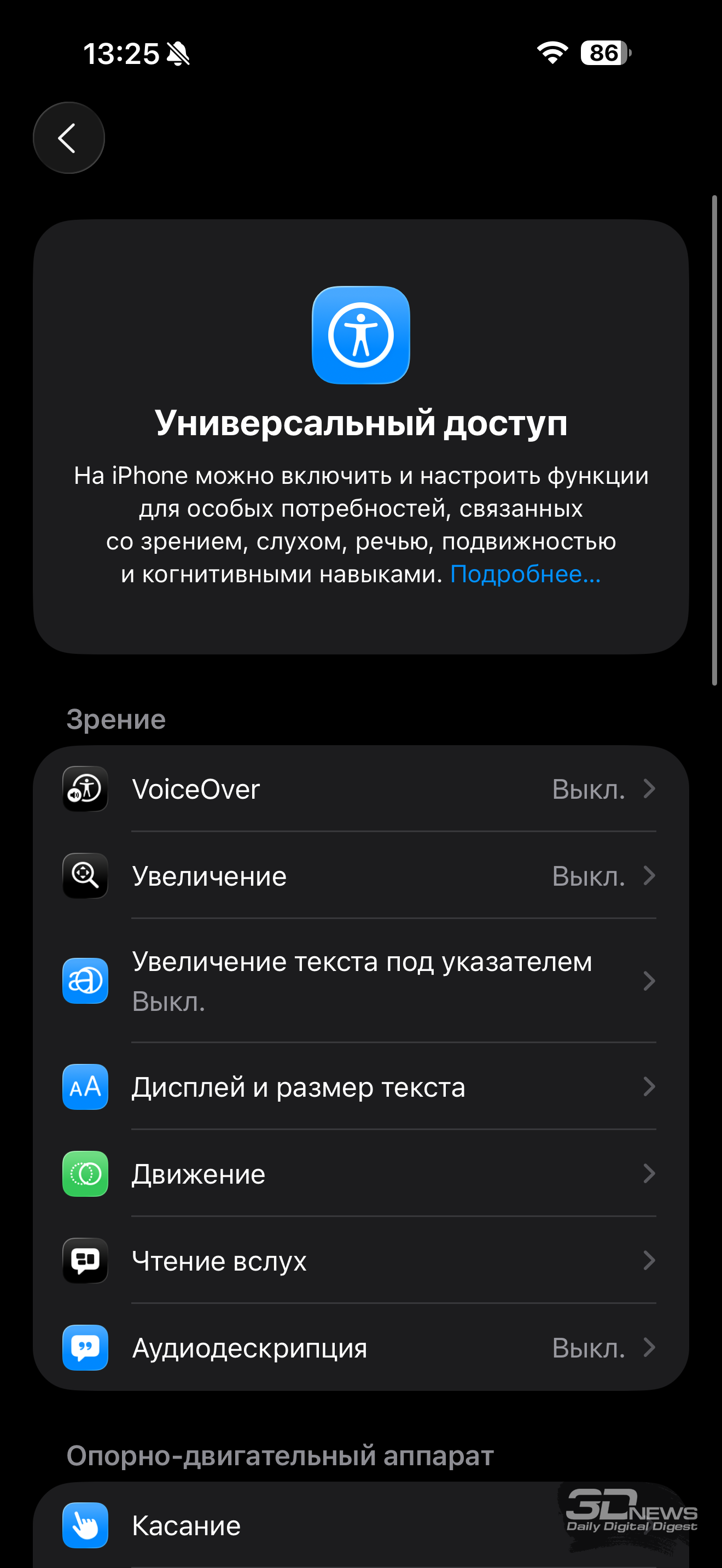The image size is (722, 1568).
Task: Go back using the back arrow
Action: [69, 138]
